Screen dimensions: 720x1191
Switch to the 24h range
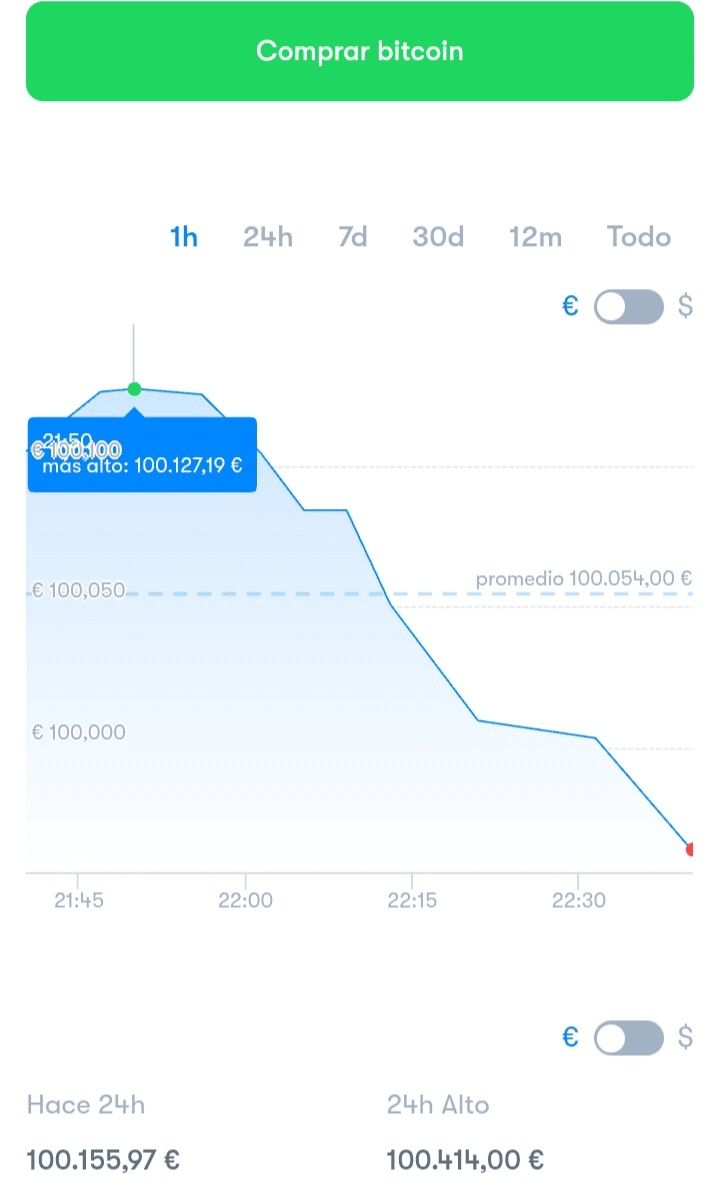point(268,237)
